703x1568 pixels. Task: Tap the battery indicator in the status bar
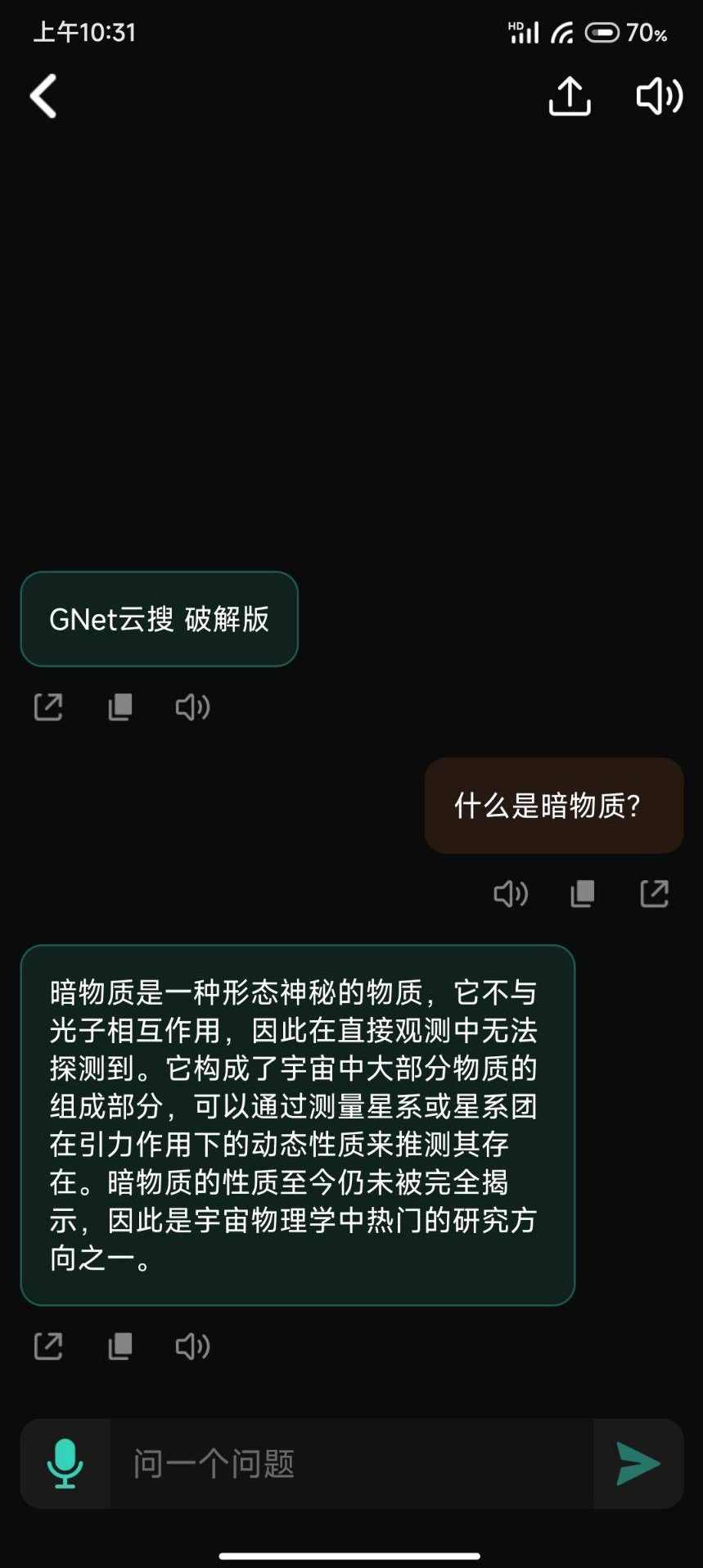pos(603,33)
